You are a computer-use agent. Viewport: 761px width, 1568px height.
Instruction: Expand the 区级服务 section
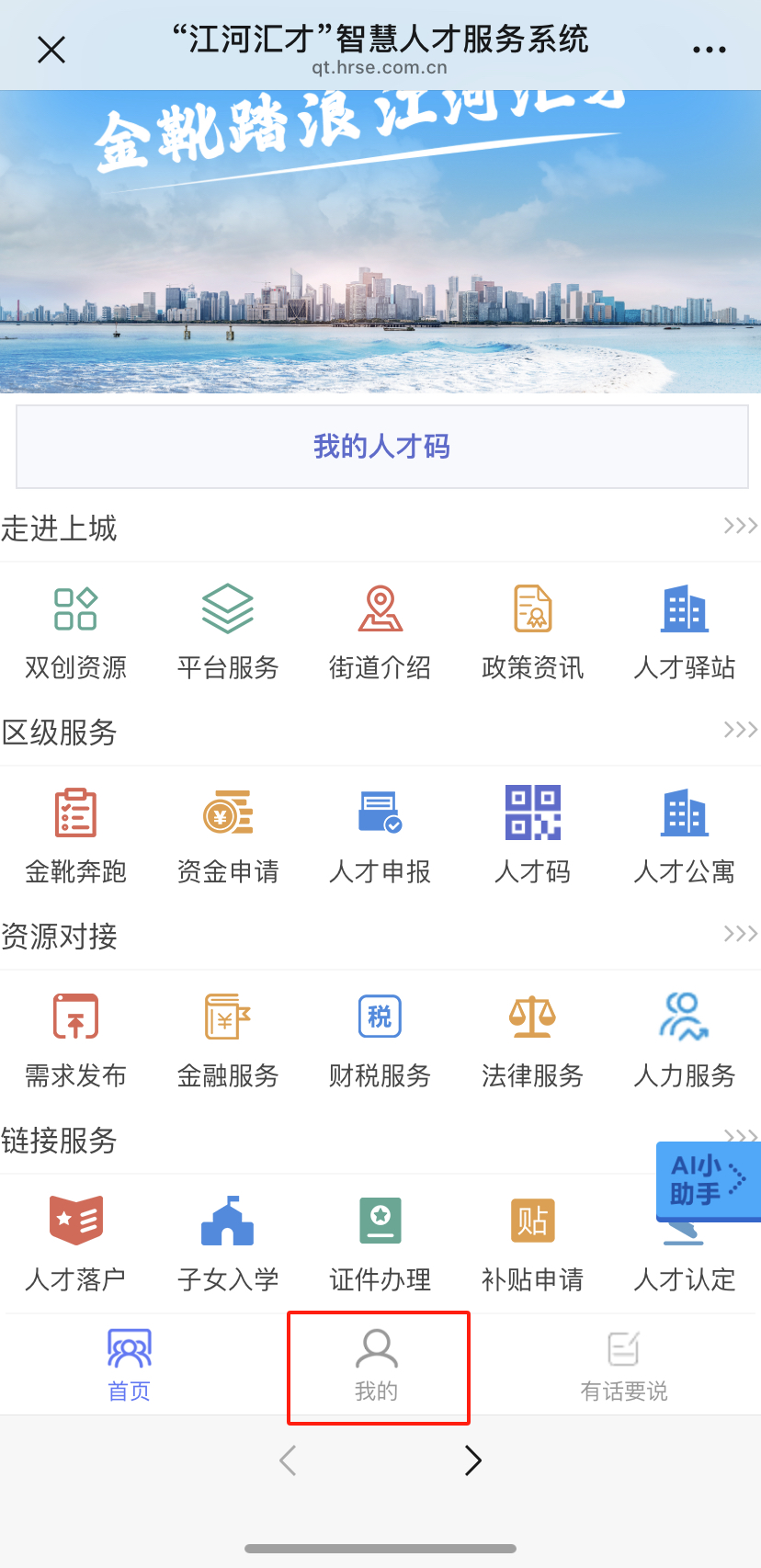click(739, 729)
